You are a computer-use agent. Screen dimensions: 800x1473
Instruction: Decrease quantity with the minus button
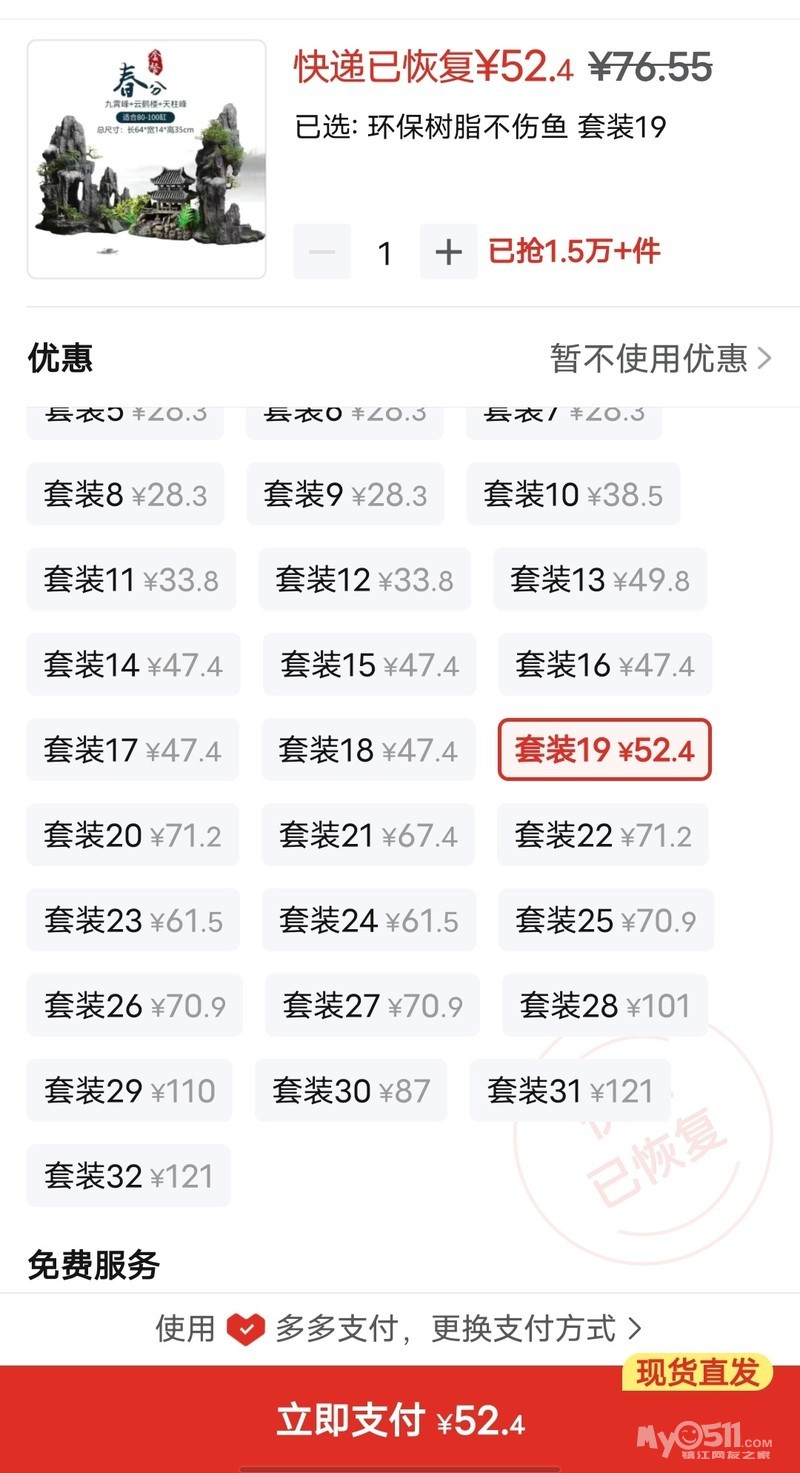click(x=322, y=252)
